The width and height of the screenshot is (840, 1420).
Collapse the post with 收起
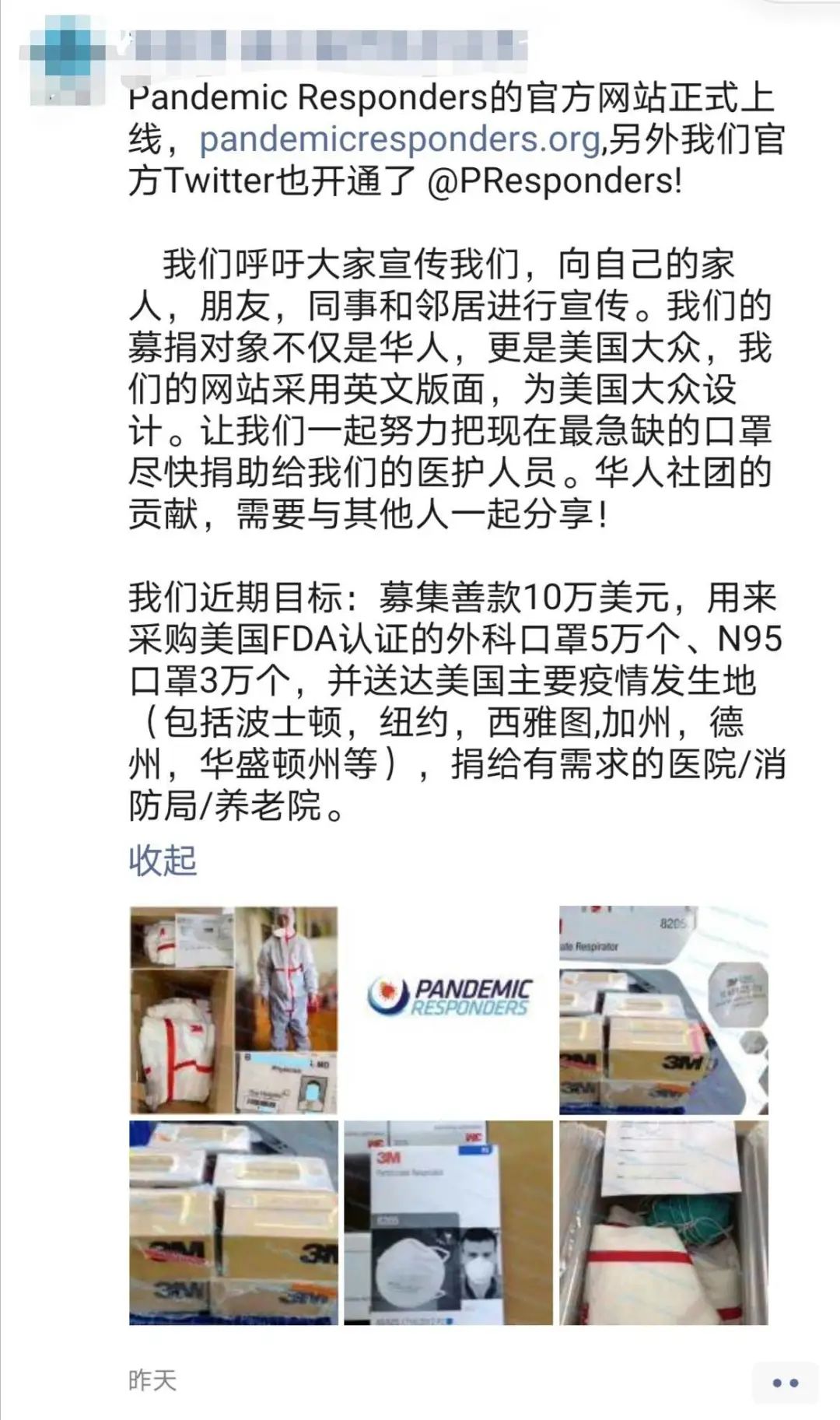click(x=163, y=861)
